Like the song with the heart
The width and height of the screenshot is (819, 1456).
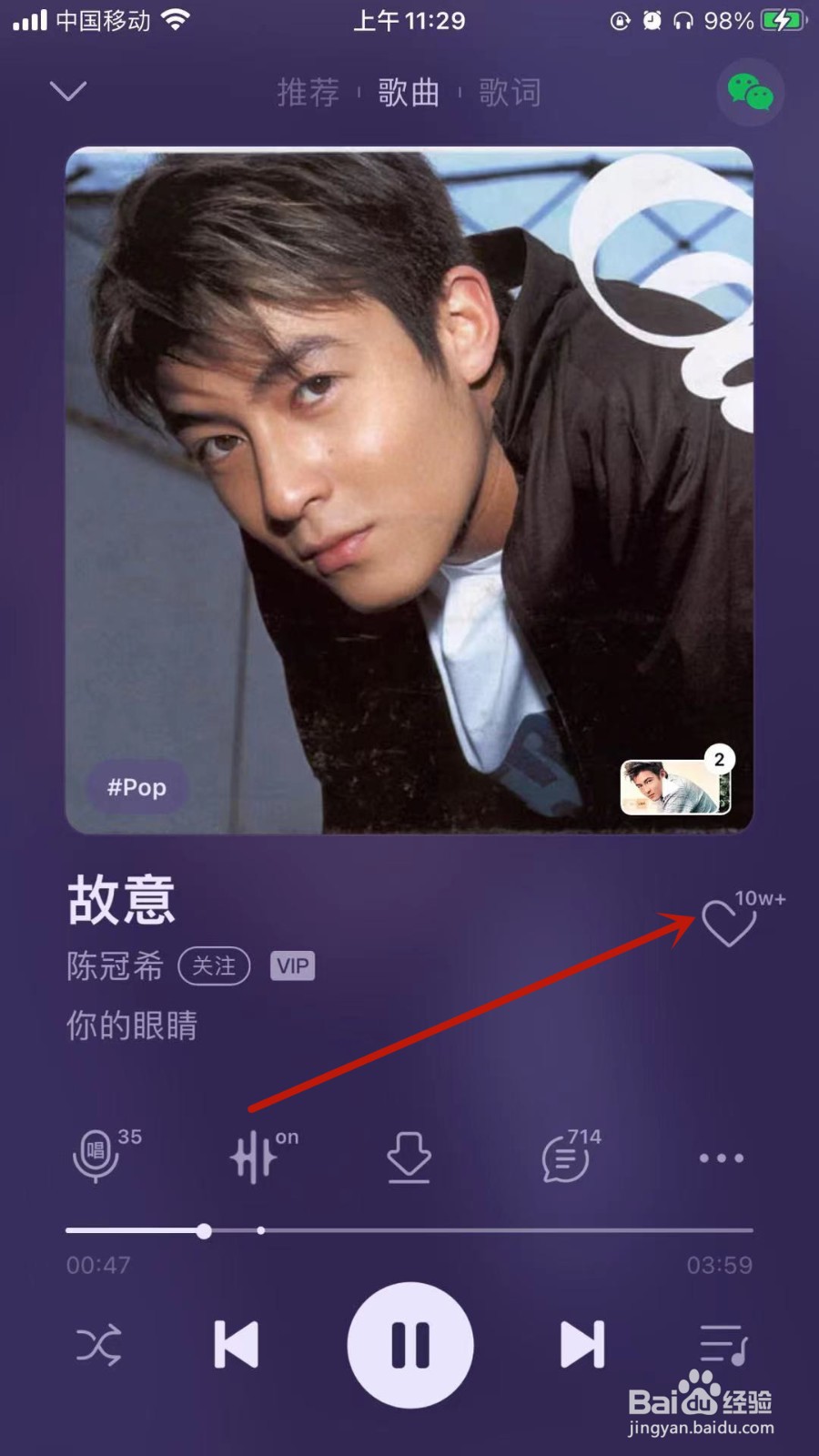click(728, 922)
